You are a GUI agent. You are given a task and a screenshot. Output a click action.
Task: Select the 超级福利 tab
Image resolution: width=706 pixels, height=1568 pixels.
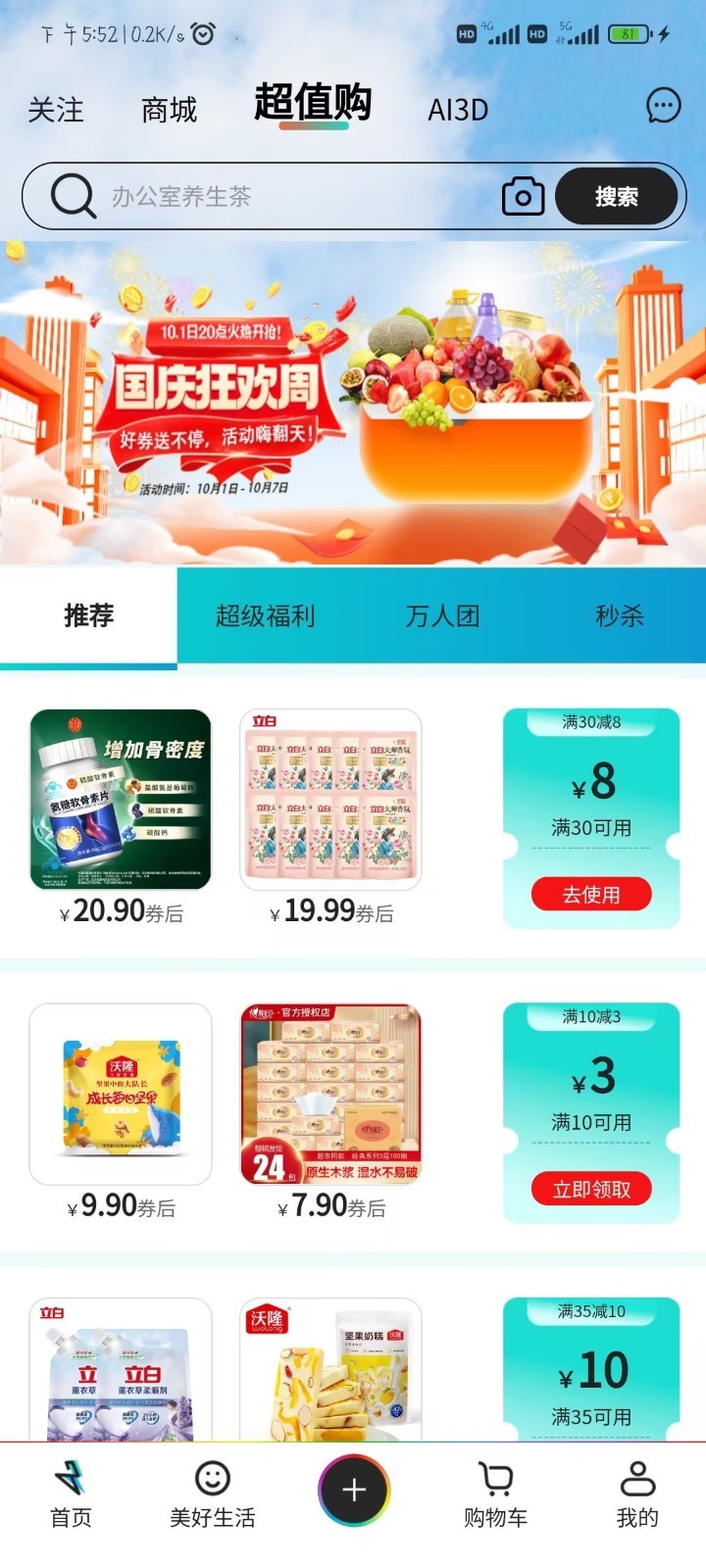(265, 615)
